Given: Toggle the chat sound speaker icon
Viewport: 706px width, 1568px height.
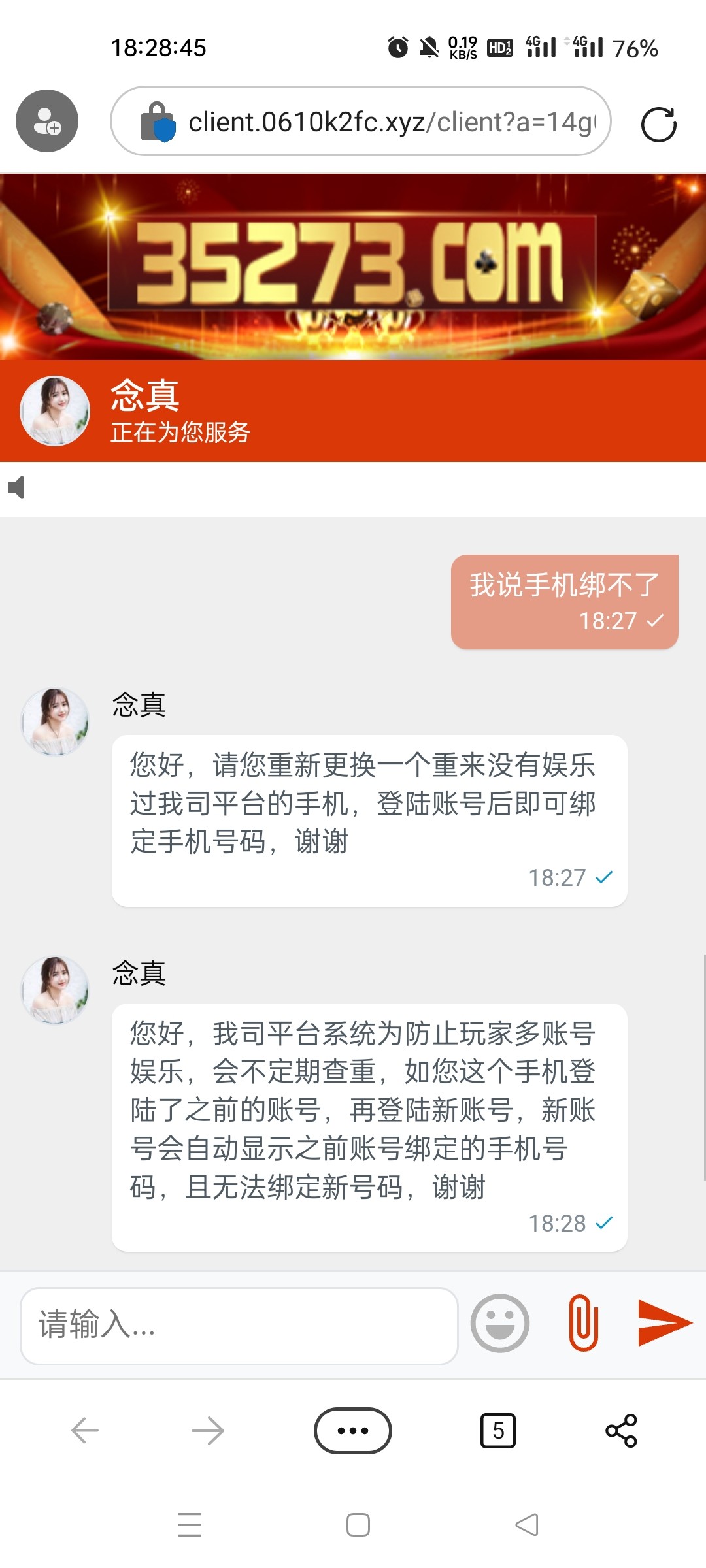Looking at the screenshot, I should pos(16,487).
